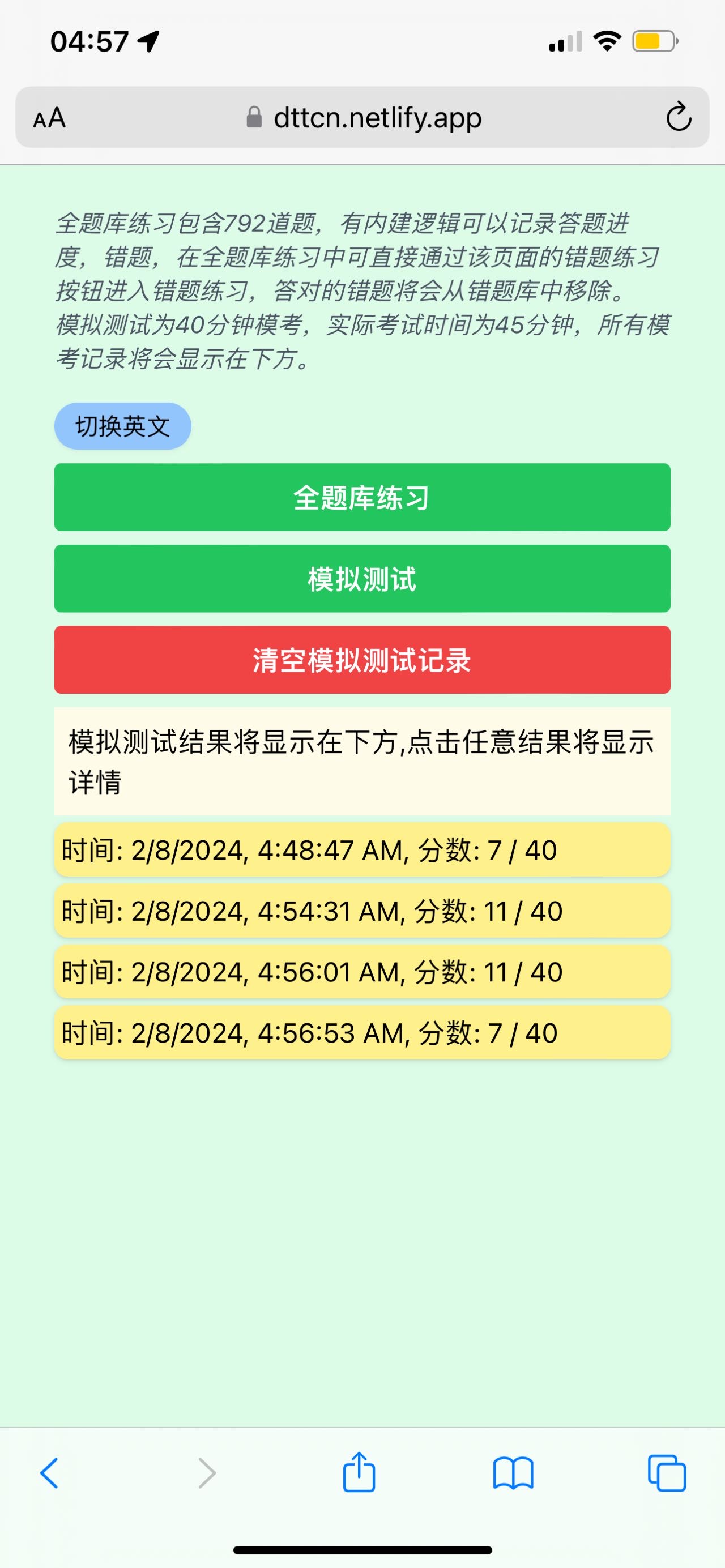
Task: Open the 4:54:31 AM test result
Action: 362,911
